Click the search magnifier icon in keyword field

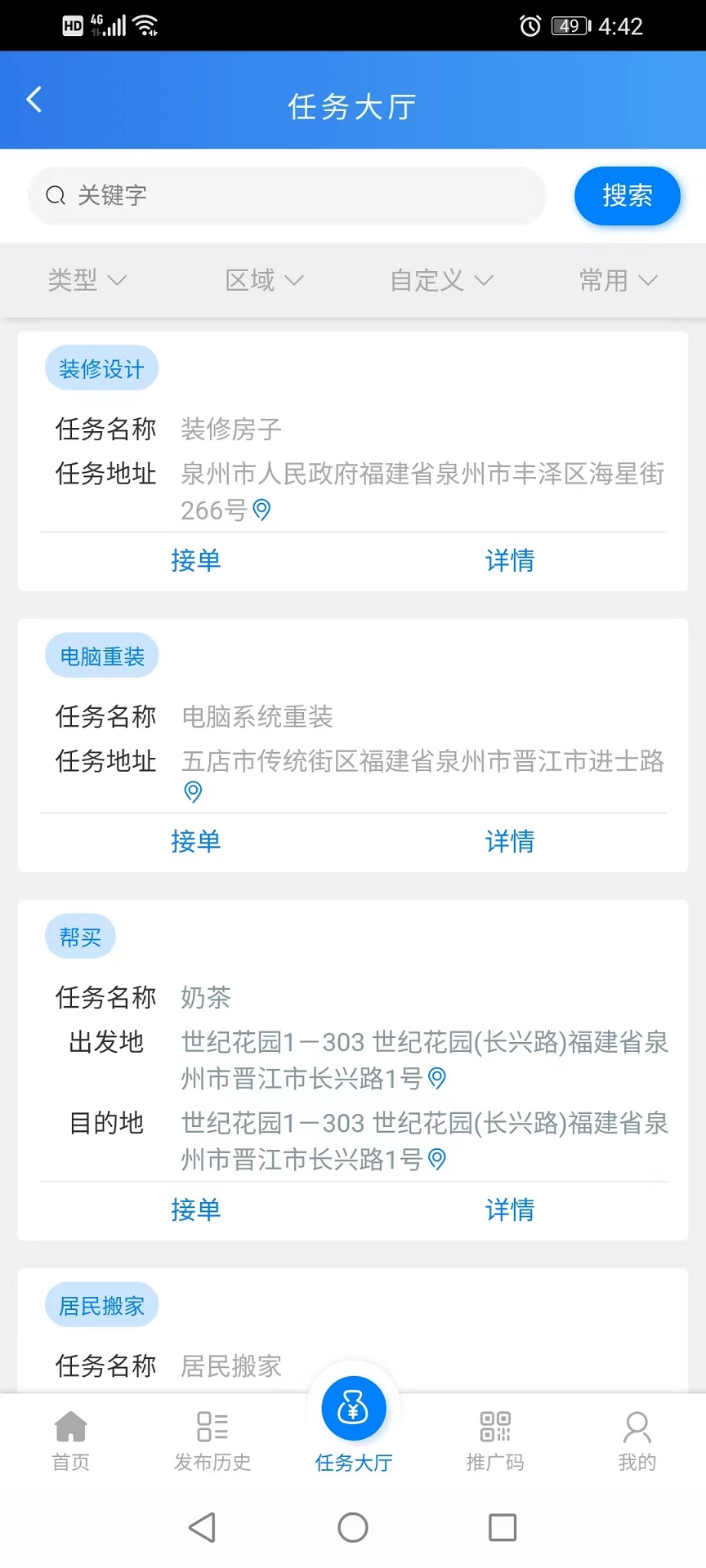pyautogui.click(x=55, y=196)
